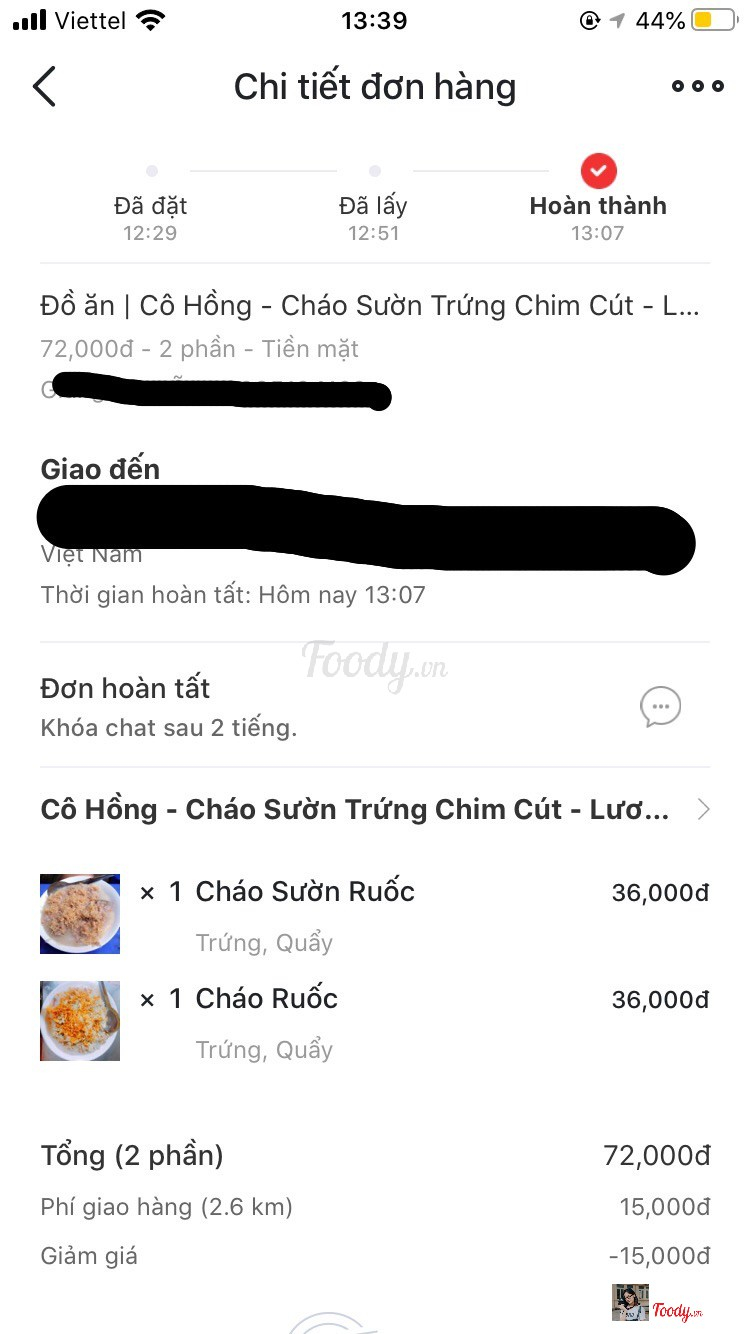View the Cháo Sườn Ruốc item photo

point(80,913)
